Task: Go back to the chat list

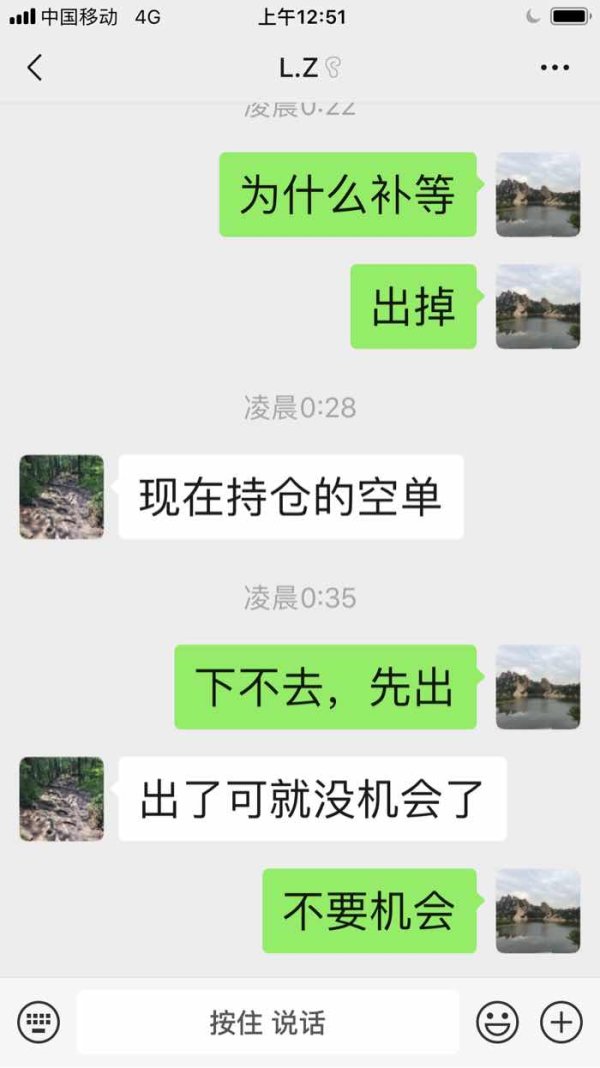Action: (35, 67)
